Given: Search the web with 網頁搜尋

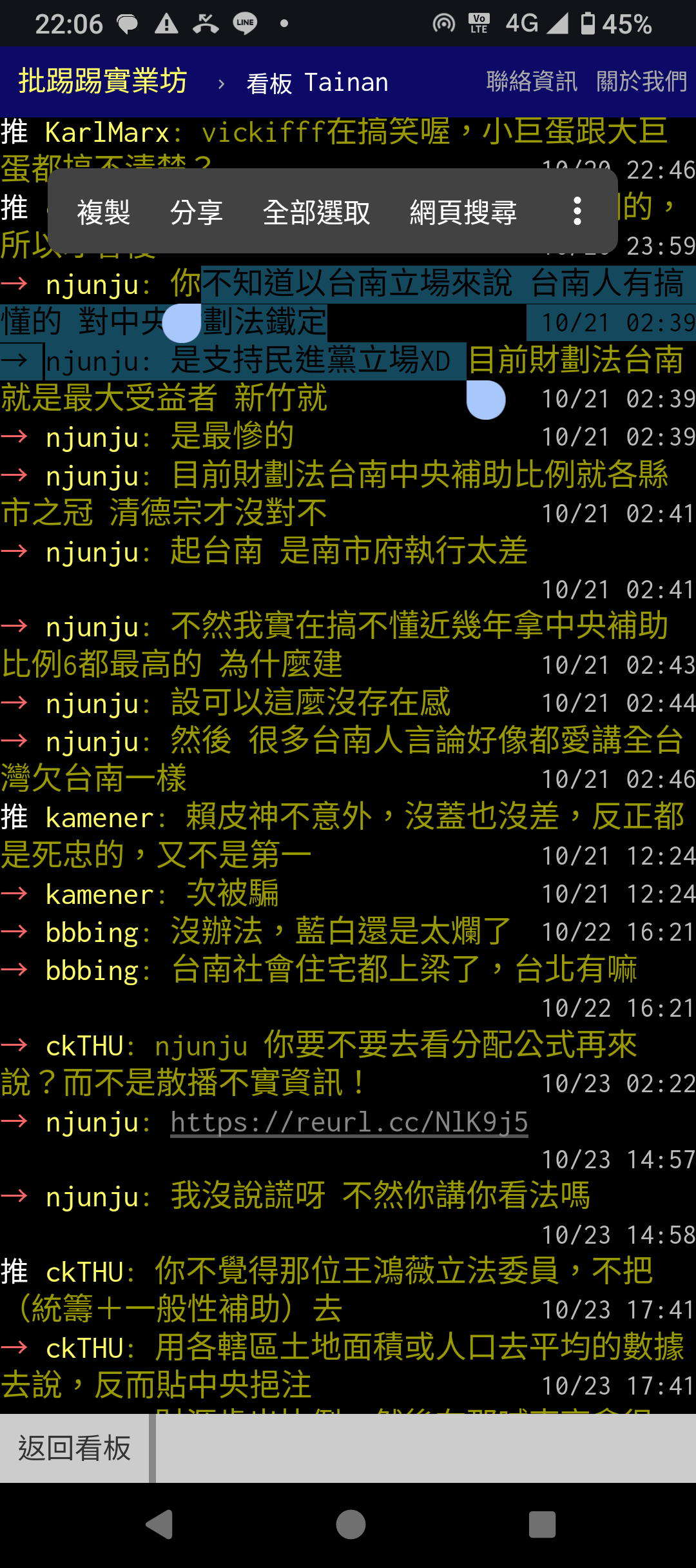Looking at the screenshot, I should [x=463, y=211].
